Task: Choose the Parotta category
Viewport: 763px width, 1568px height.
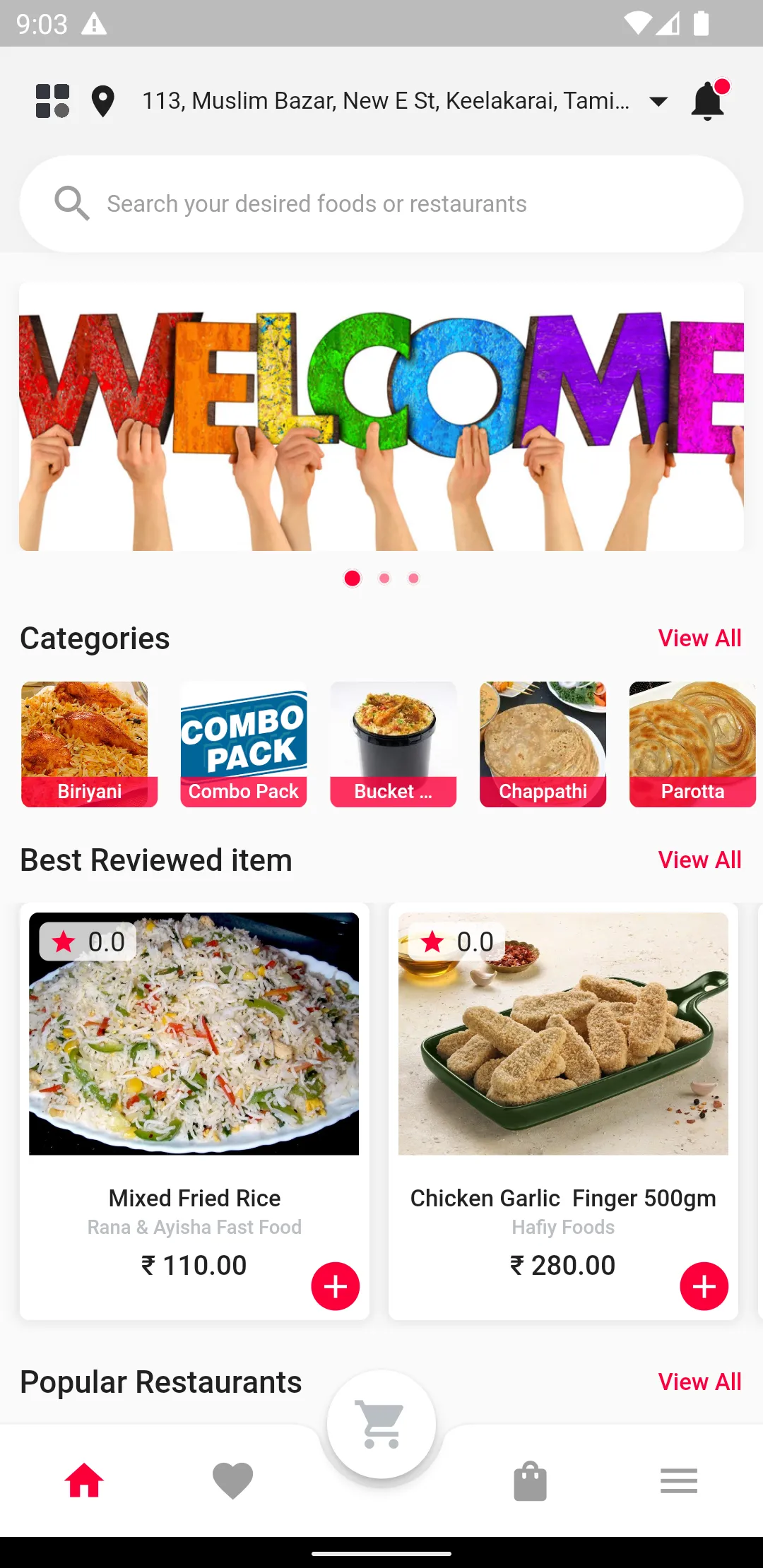Action: 692,744
